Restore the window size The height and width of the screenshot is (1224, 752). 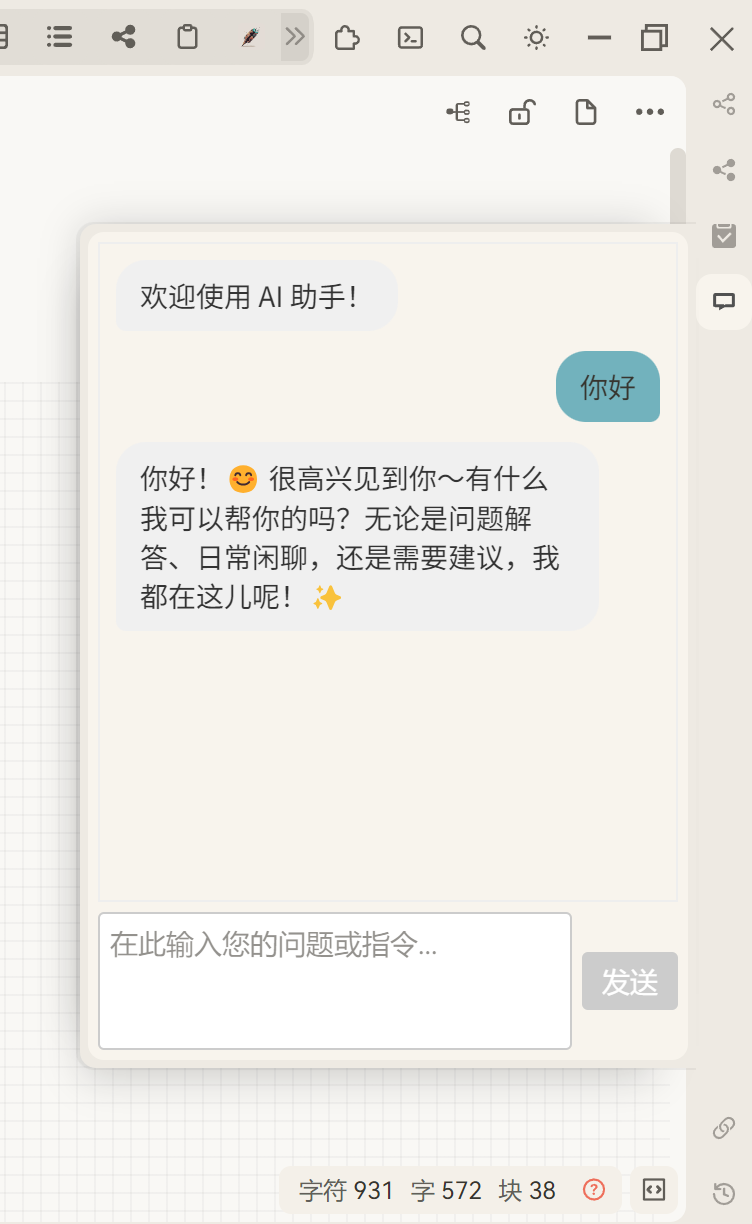(655, 38)
